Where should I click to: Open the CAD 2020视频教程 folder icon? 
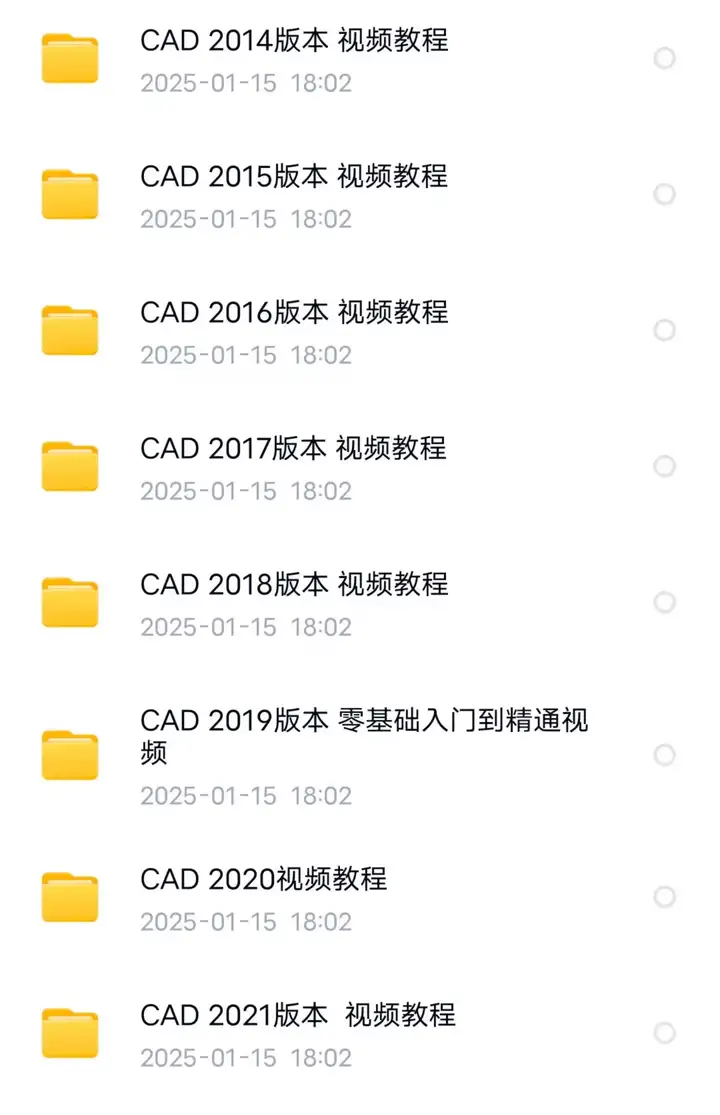[69, 898]
